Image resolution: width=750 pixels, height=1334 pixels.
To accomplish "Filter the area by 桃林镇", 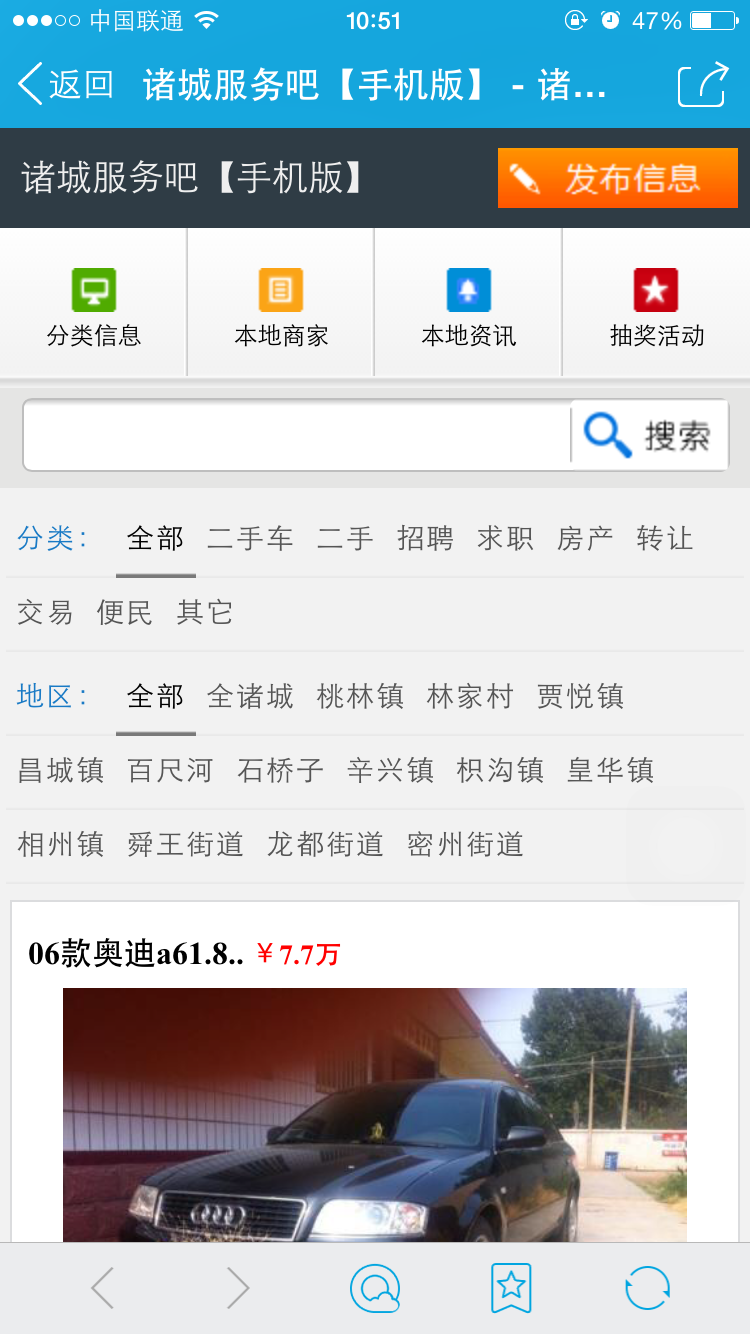I will tap(360, 696).
